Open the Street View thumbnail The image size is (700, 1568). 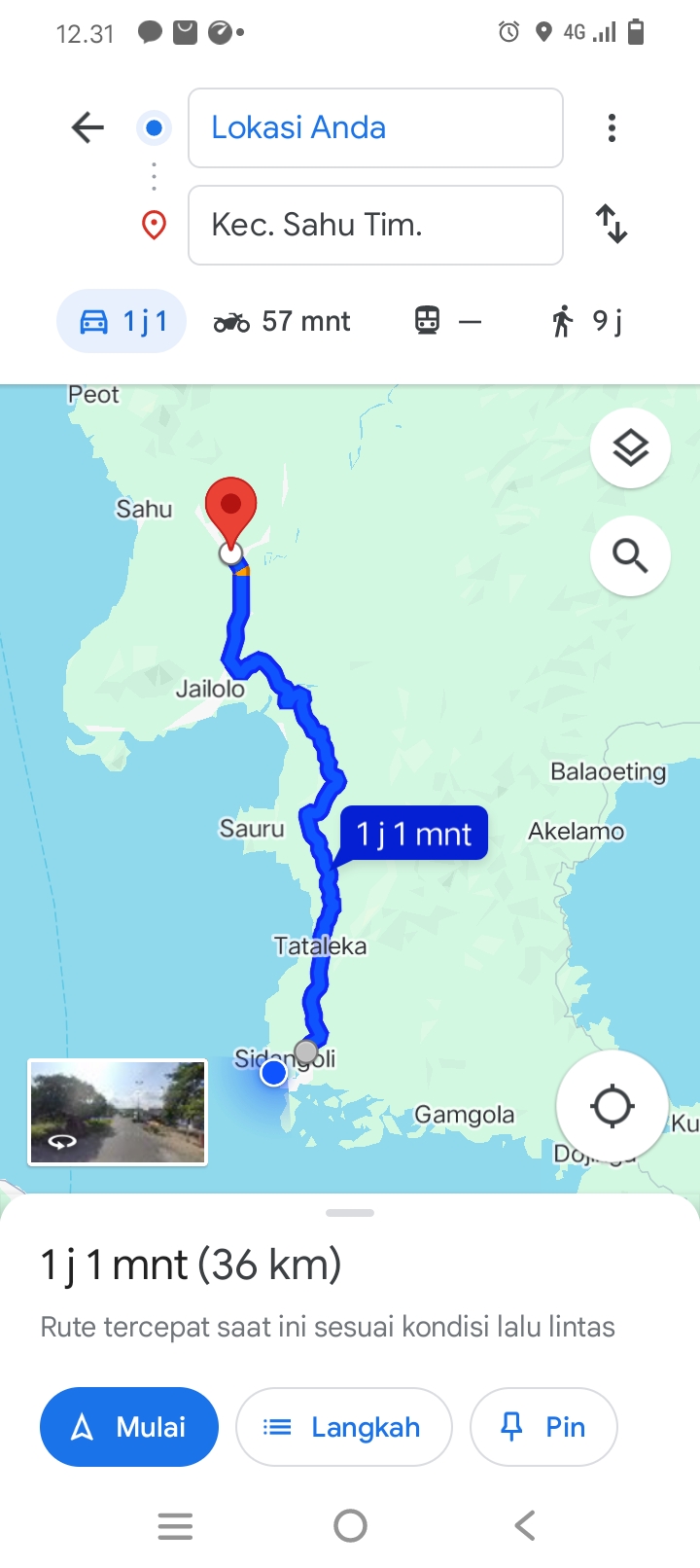click(x=118, y=1113)
